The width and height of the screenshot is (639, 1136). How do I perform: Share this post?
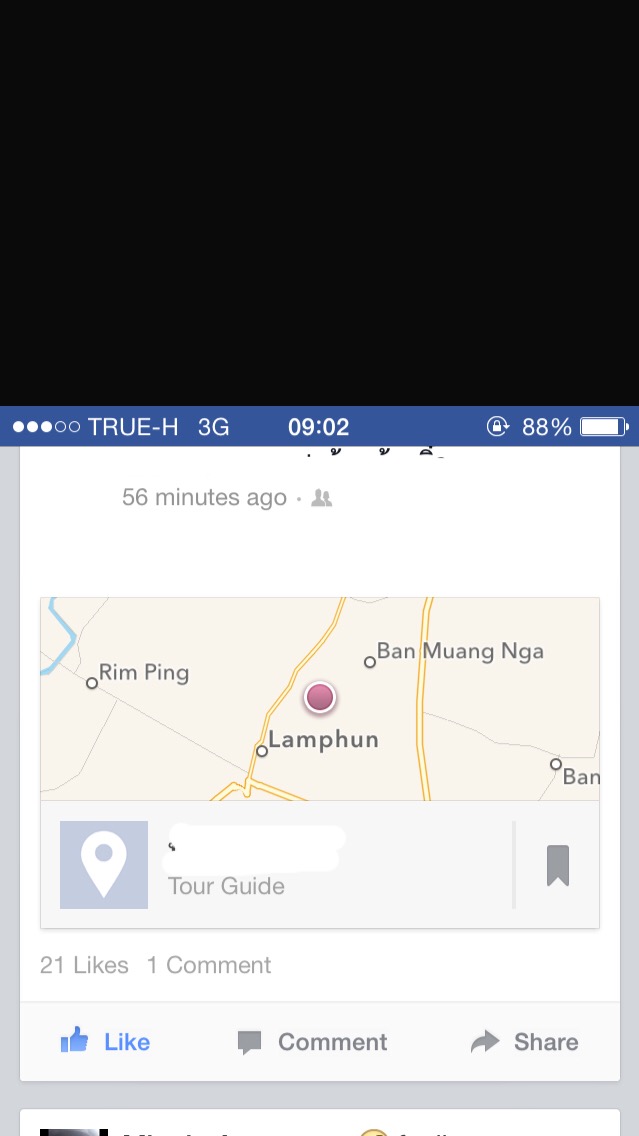click(x=525, y=1042)
